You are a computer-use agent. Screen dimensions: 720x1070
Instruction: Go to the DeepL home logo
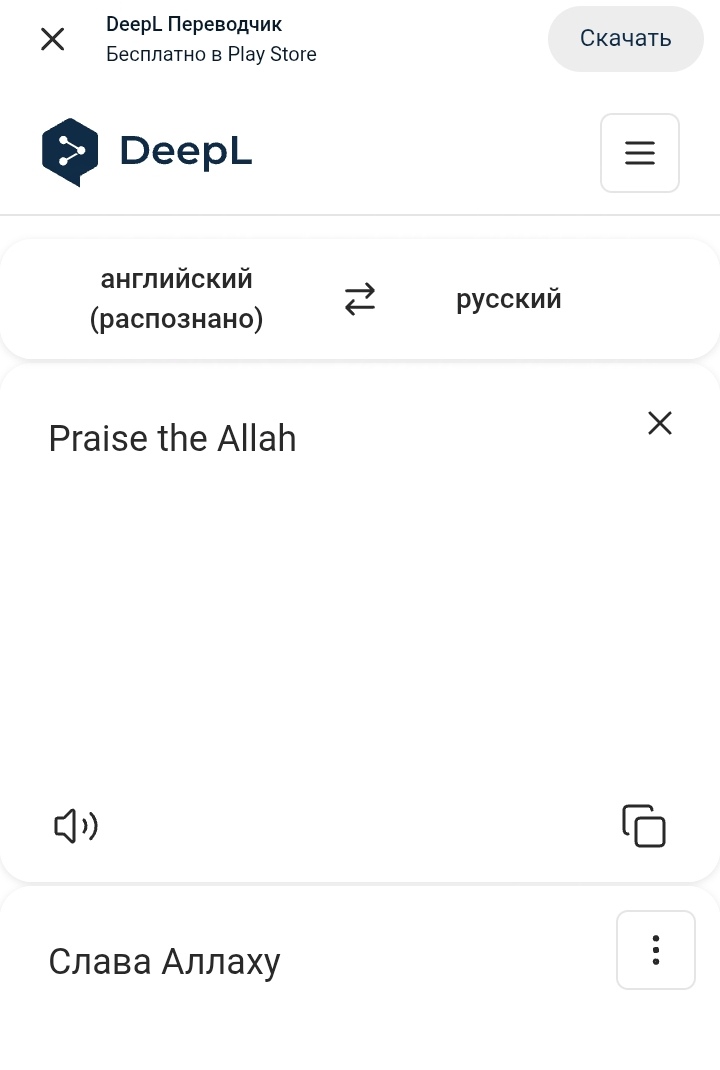(147, 152)
